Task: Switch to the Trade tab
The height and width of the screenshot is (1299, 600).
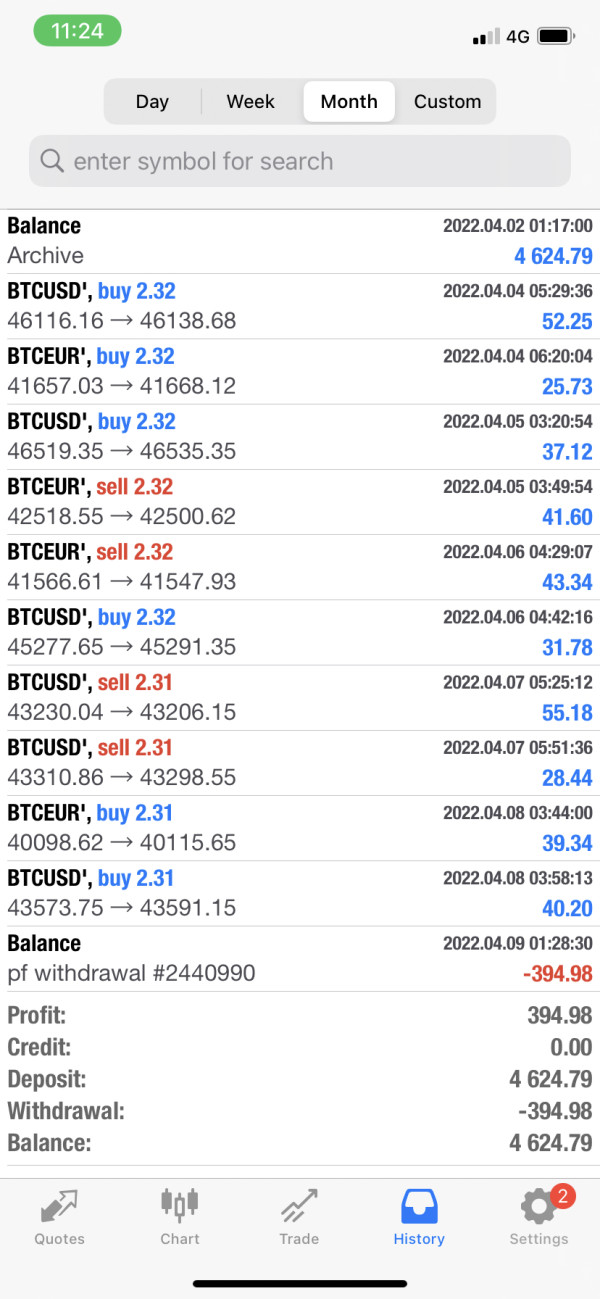Action: (x=299, y=1217)
